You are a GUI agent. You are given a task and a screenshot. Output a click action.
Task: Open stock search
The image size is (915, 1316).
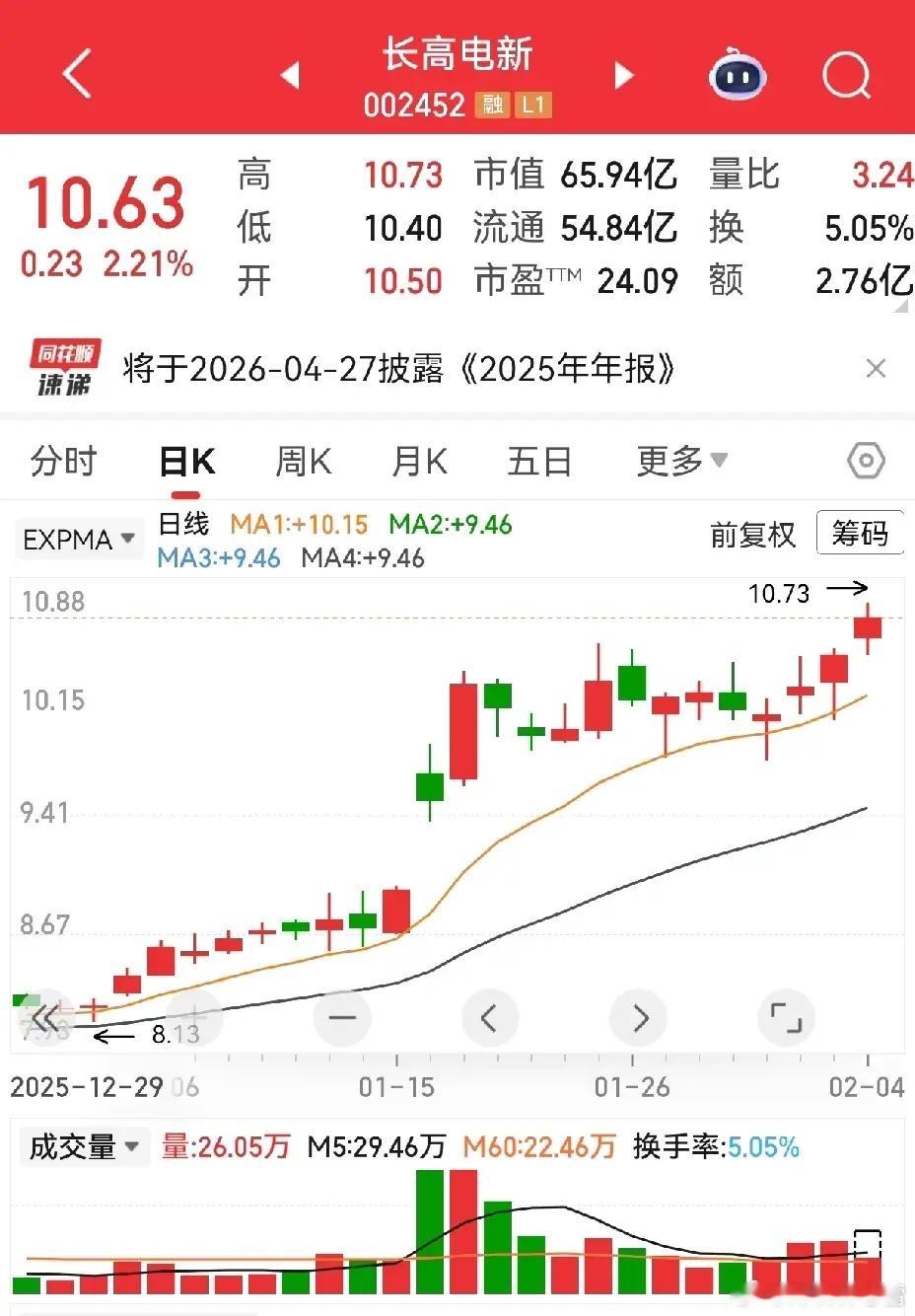tap(846, 74)
